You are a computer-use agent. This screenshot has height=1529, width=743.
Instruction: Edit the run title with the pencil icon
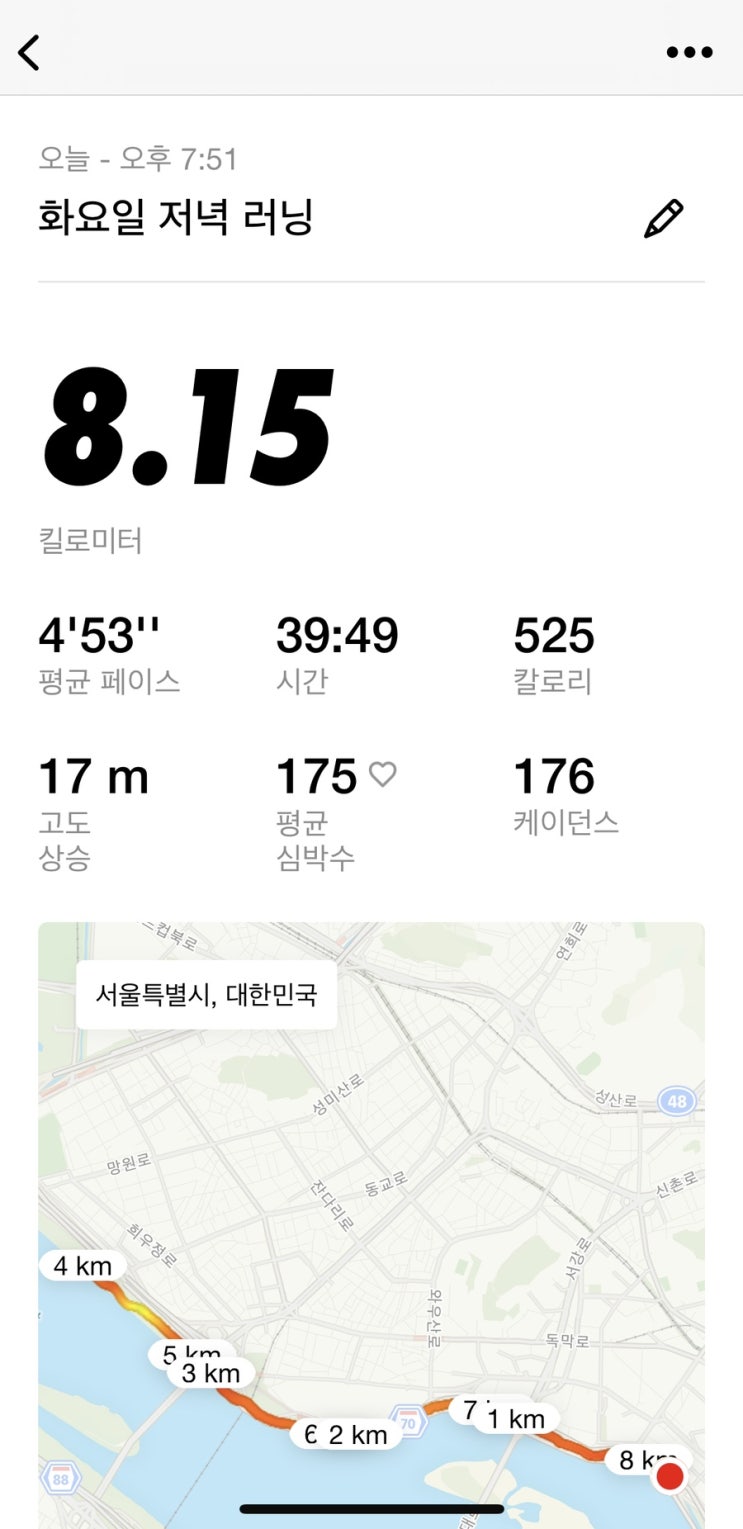click(663, 218)
